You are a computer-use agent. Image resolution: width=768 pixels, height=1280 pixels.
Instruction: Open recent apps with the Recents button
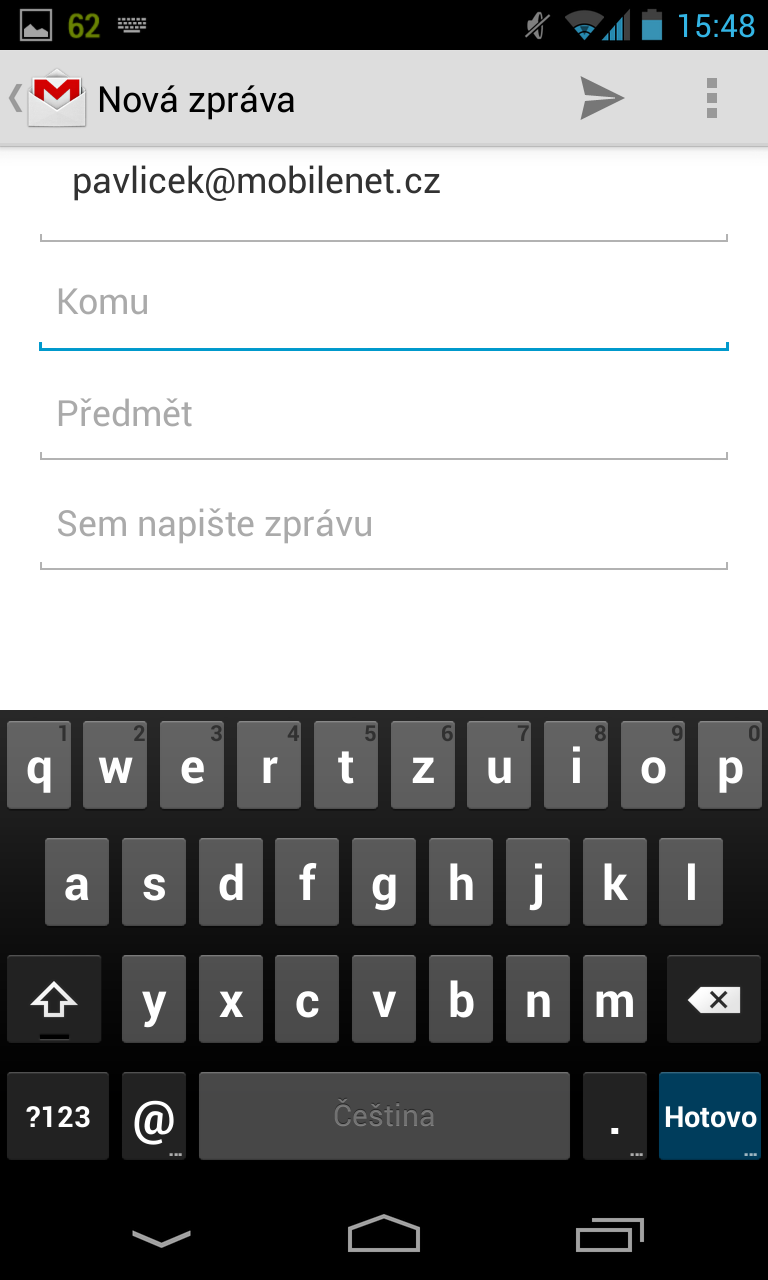pyautogui.click(x=610, y=1235)
